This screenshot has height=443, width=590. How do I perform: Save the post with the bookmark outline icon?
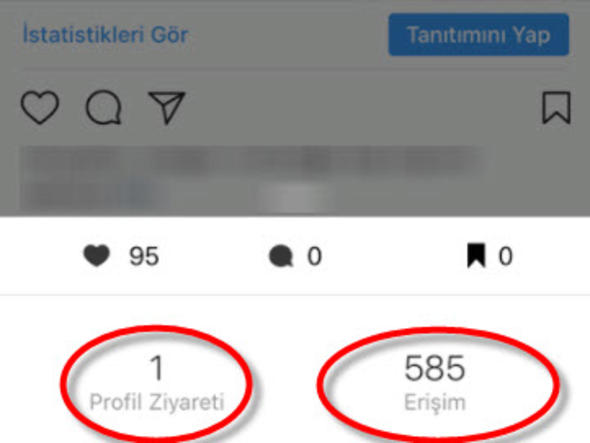pyautogui.click(x=556, y=108)
